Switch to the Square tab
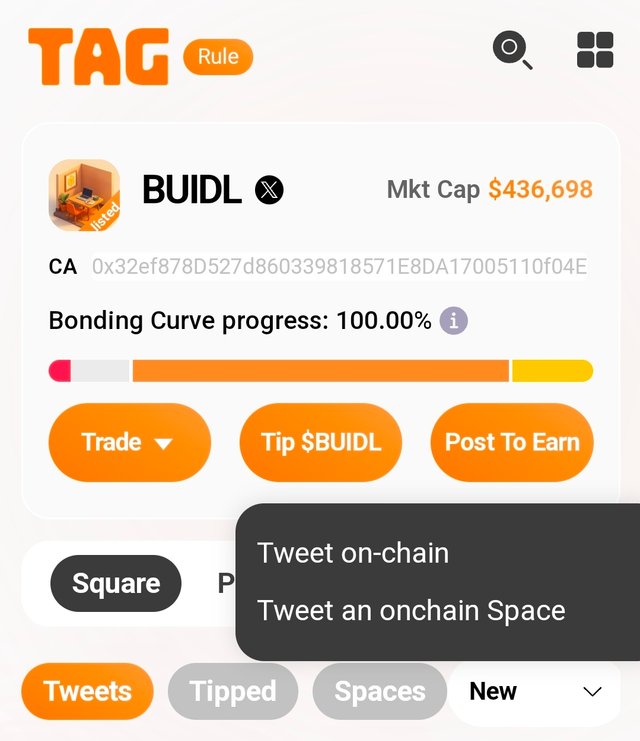 point(116,584)
